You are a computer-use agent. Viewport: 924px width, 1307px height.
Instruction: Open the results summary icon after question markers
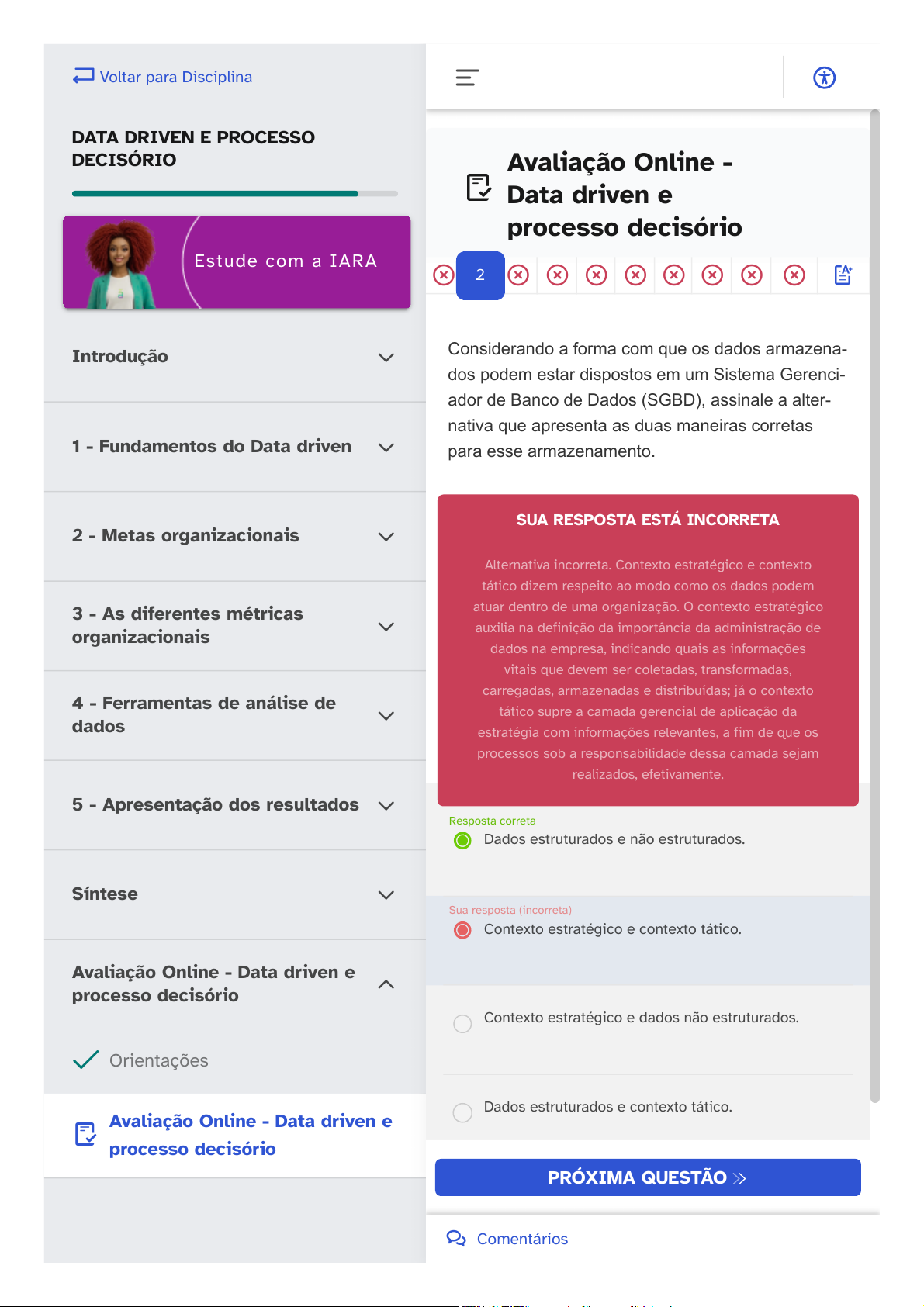click(x=843, y=275)
